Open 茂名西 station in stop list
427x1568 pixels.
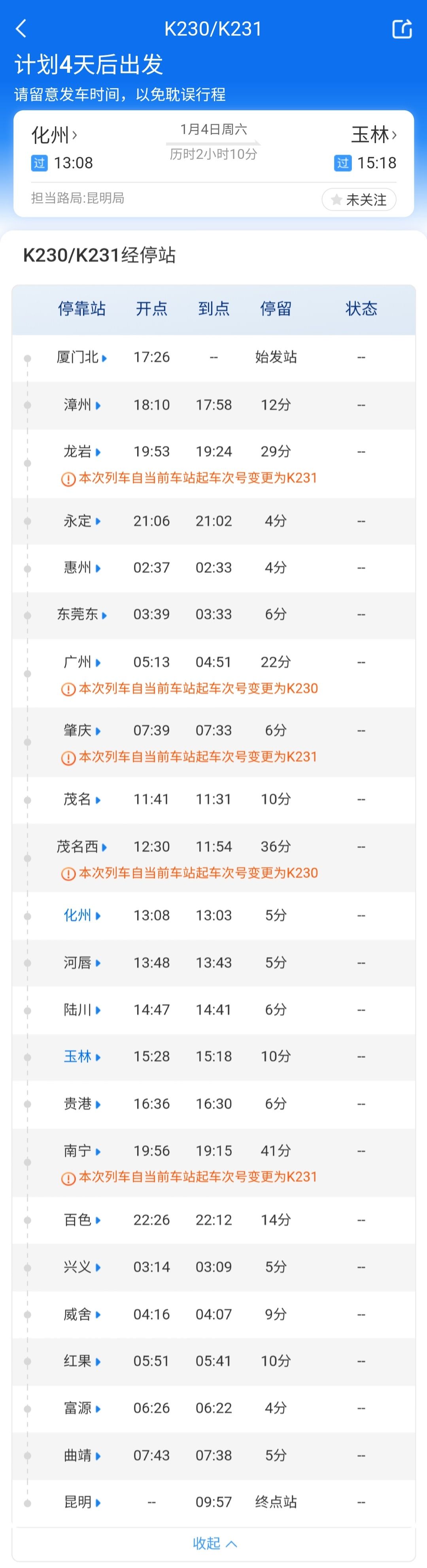pos(81,847)
